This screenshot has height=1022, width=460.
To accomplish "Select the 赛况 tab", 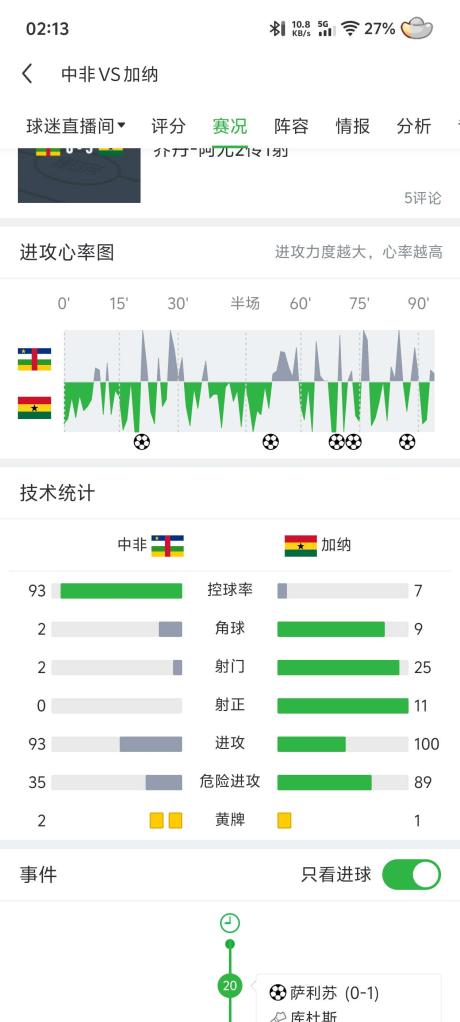I will [229, 126].
